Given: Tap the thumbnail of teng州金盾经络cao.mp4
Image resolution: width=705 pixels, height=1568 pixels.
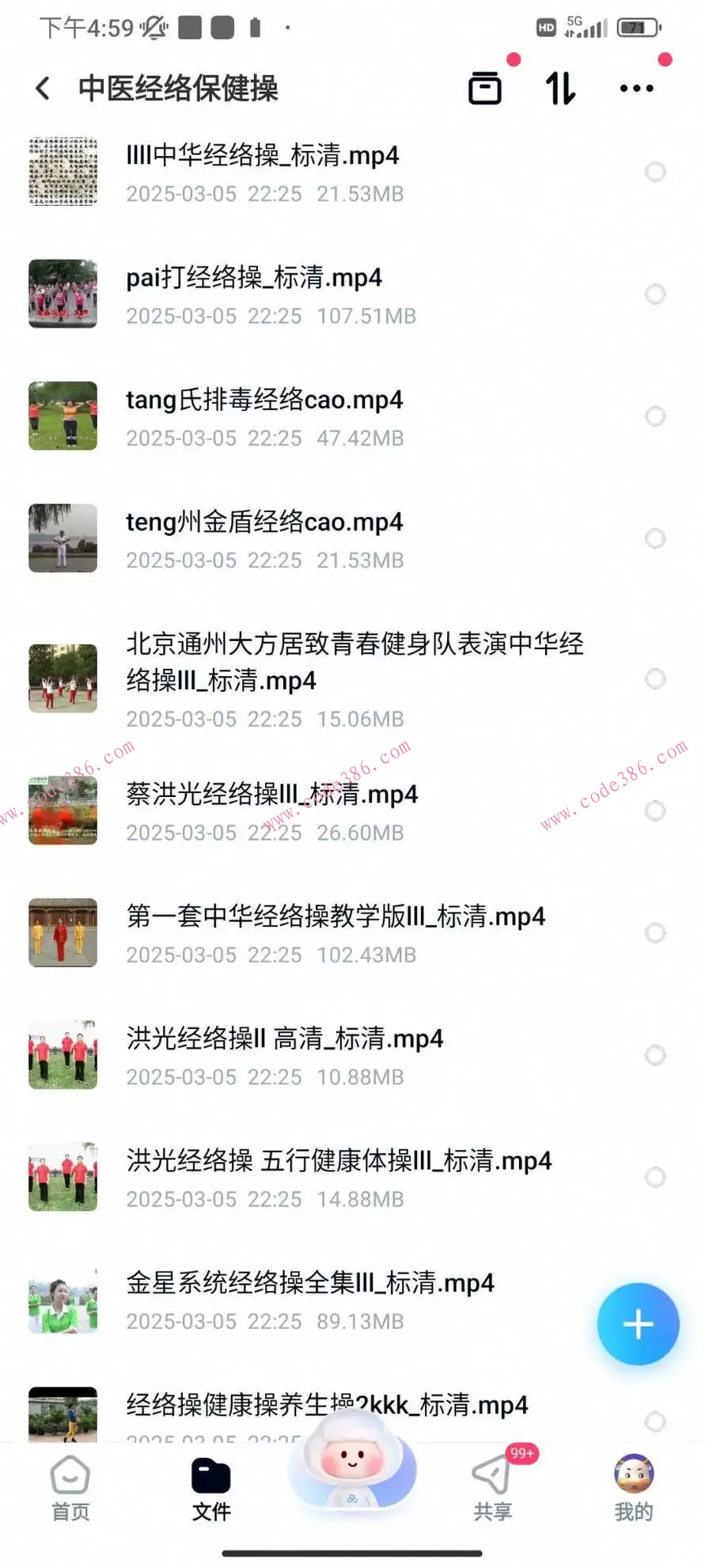Looking at the screenshot, I should [63, 538].
